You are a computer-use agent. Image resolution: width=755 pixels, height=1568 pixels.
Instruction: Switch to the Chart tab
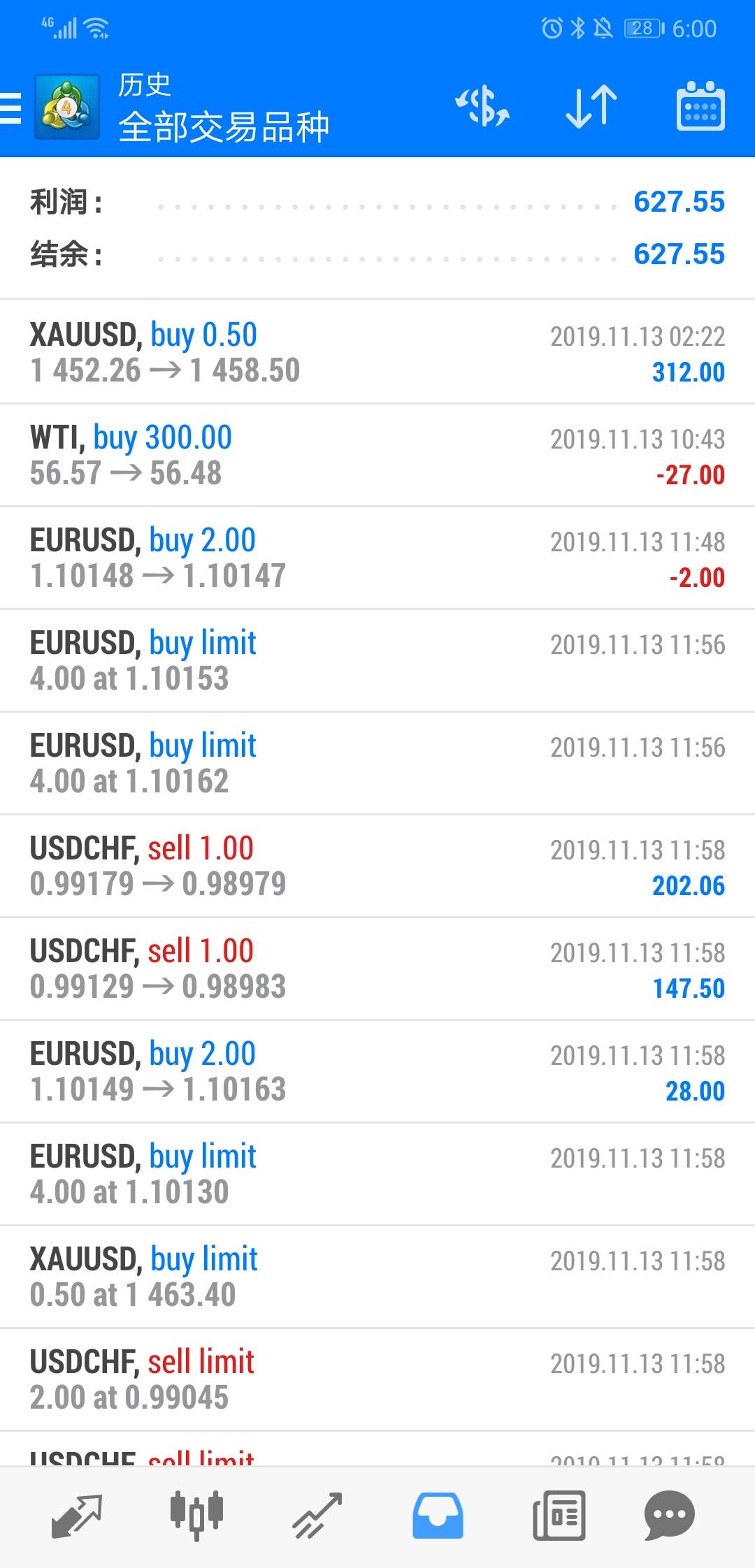pos(196,1515)
